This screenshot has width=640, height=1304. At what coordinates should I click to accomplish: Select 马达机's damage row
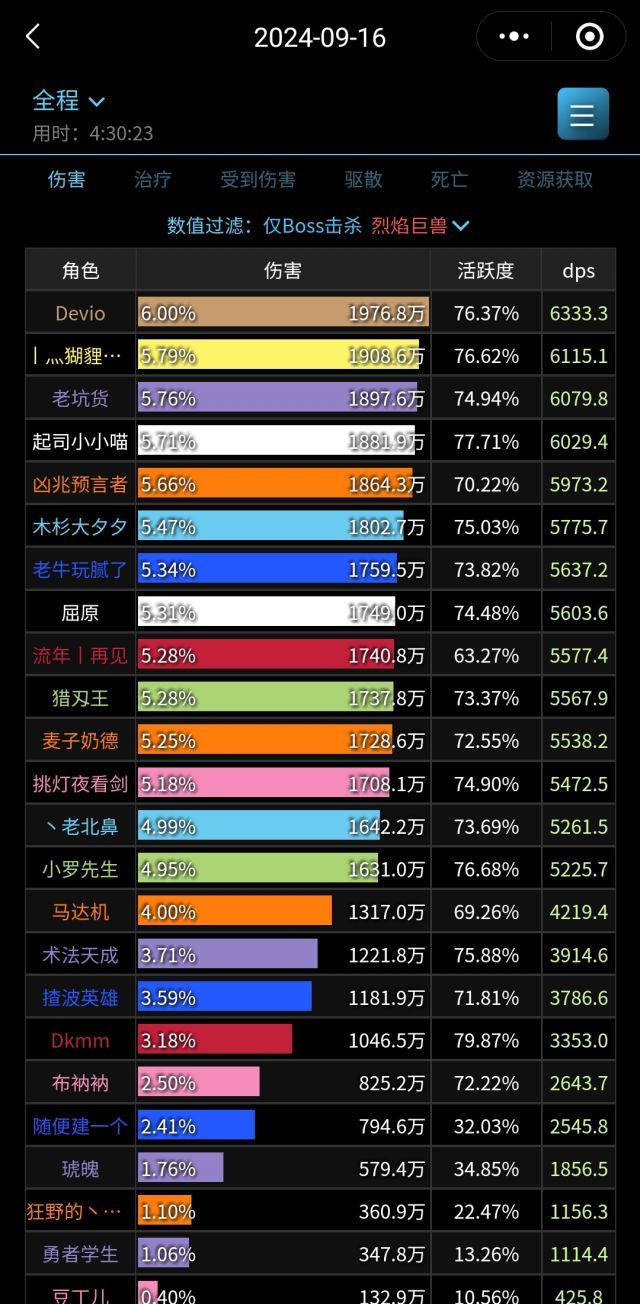click(320, 912)
